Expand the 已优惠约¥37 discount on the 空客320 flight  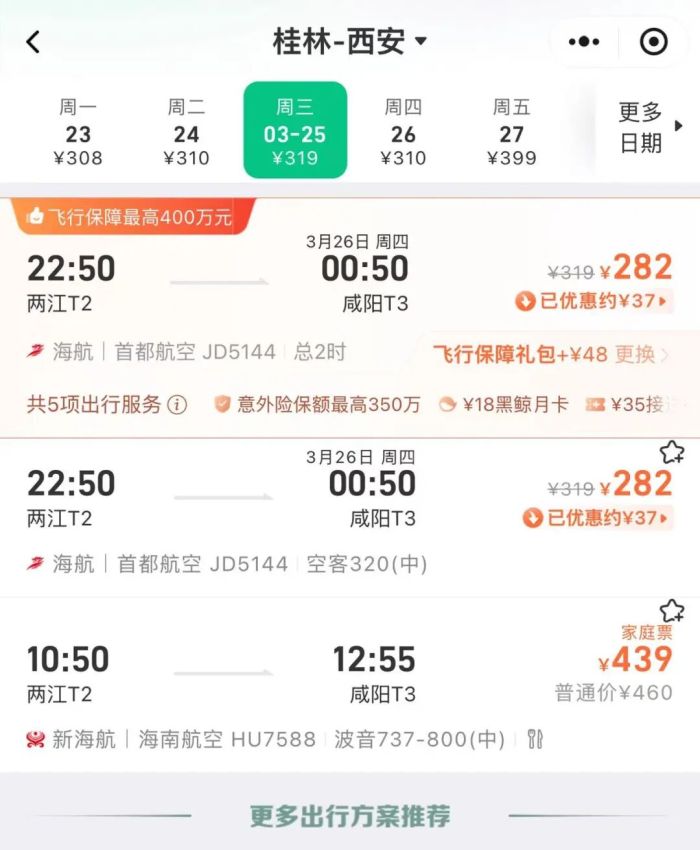tap(596, 518)
